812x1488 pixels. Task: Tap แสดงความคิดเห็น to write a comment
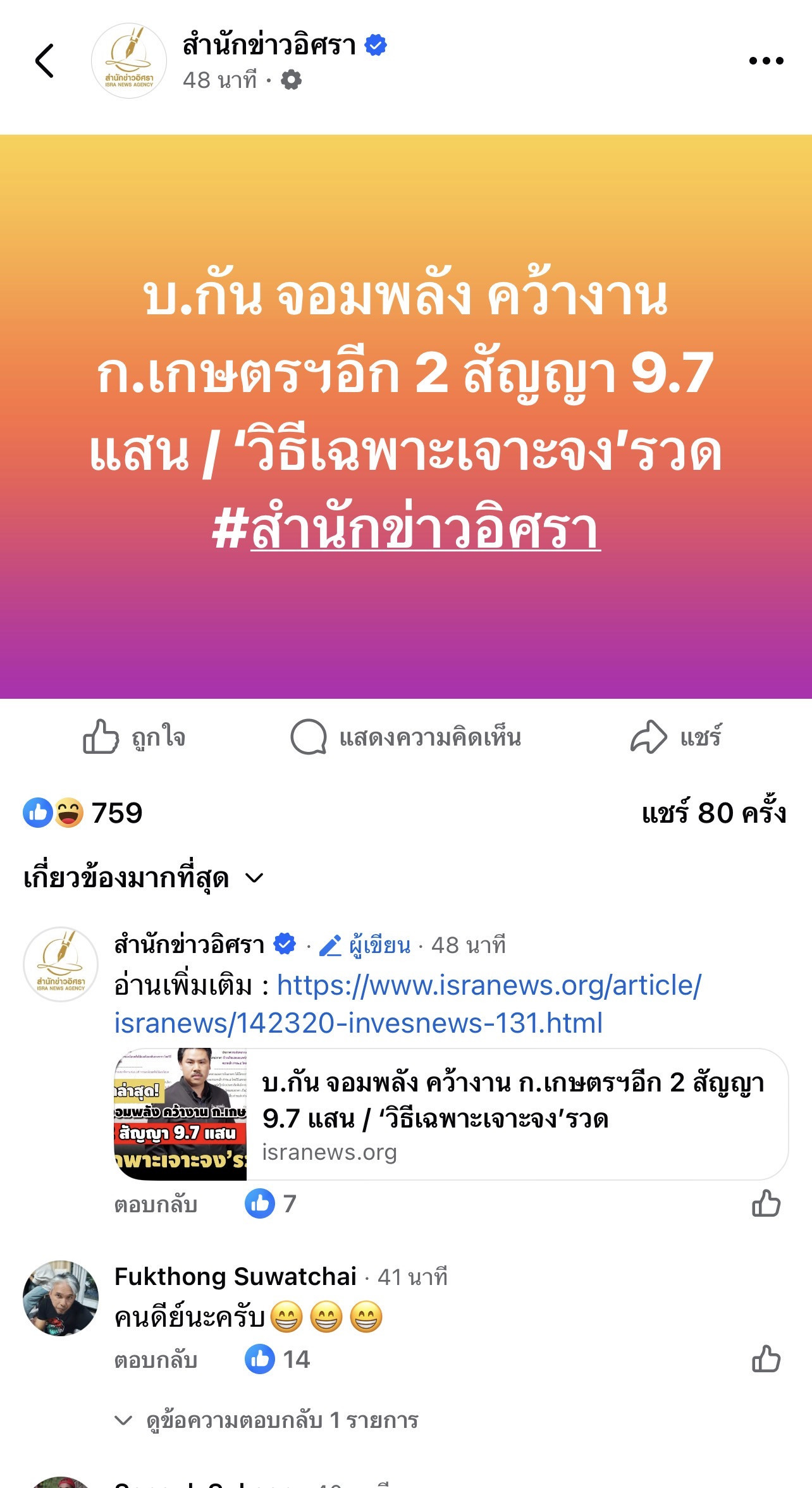tap(405, 737)
